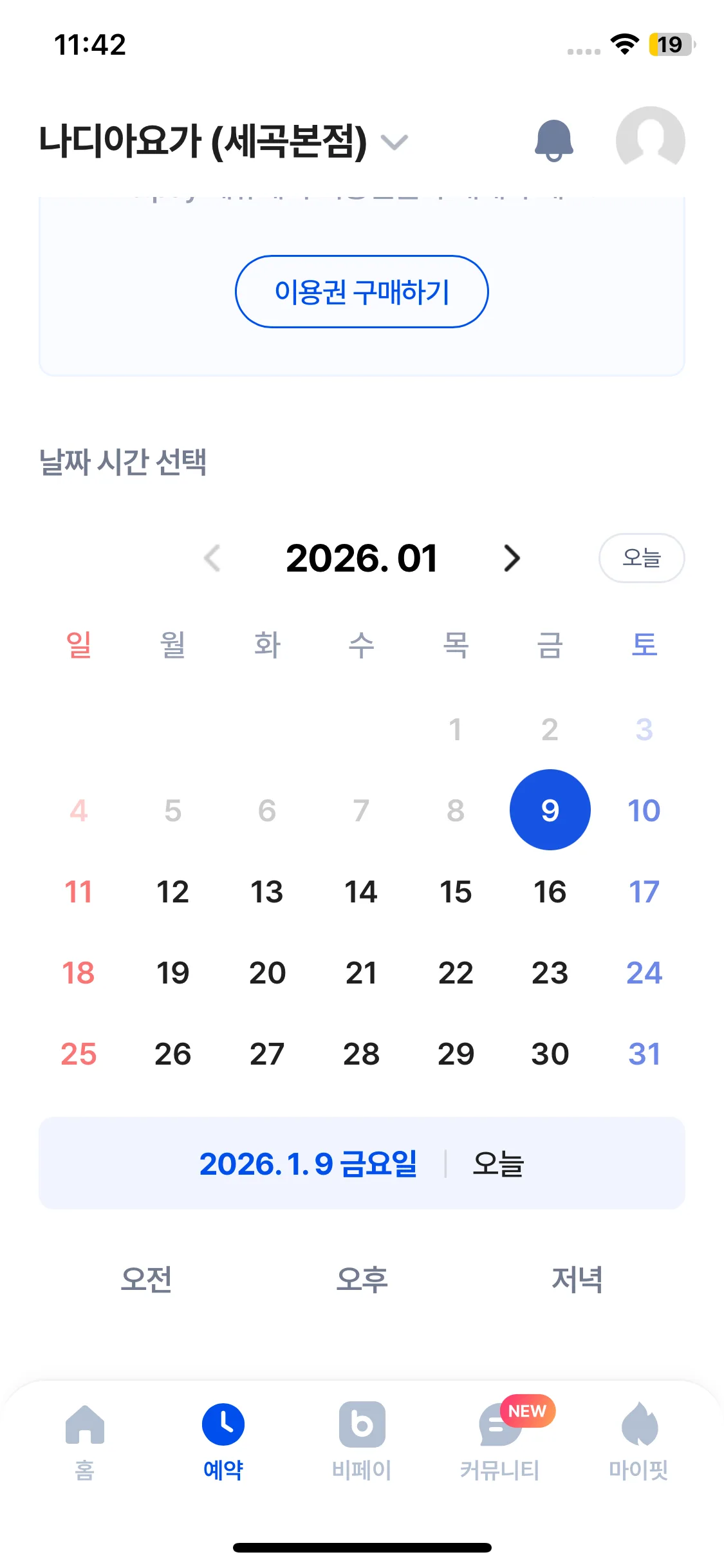The height and width of the screenshot is (1568, 724).
Task: Tap the 오늘 button beside the month
Action: [x=641, y=558]
